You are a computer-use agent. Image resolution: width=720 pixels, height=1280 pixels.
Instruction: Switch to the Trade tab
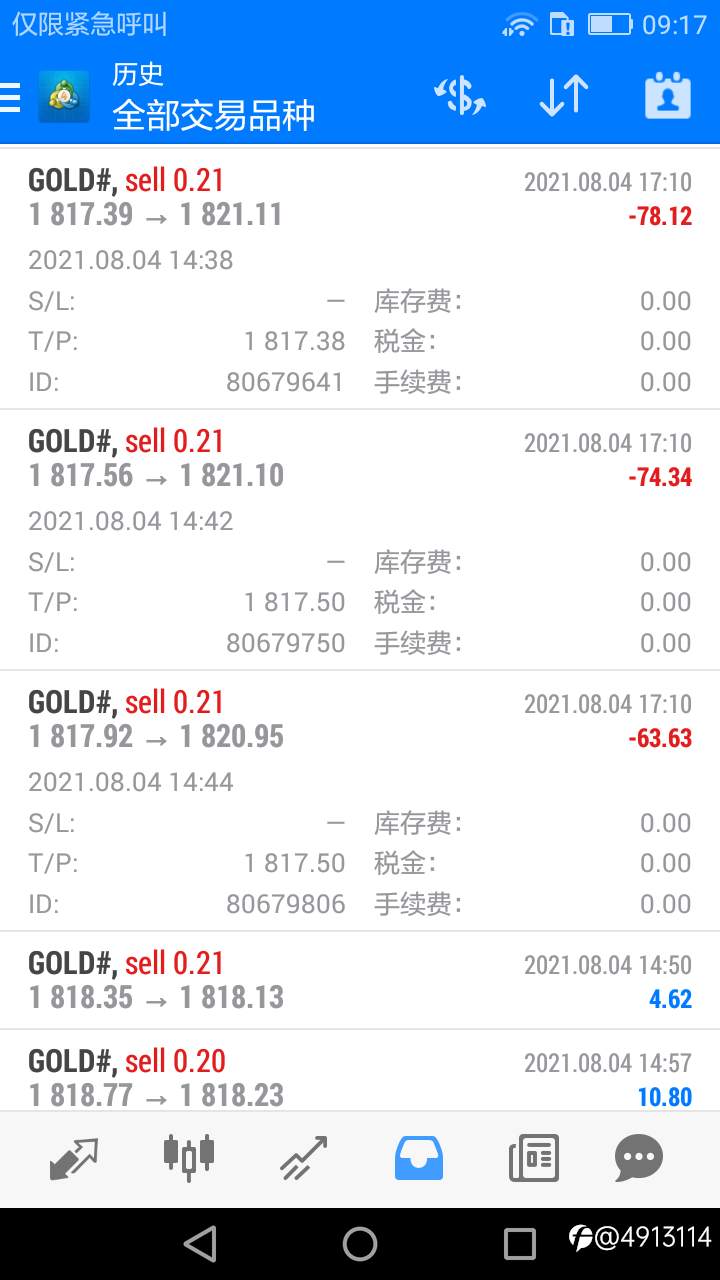(x=304, y=1159)
